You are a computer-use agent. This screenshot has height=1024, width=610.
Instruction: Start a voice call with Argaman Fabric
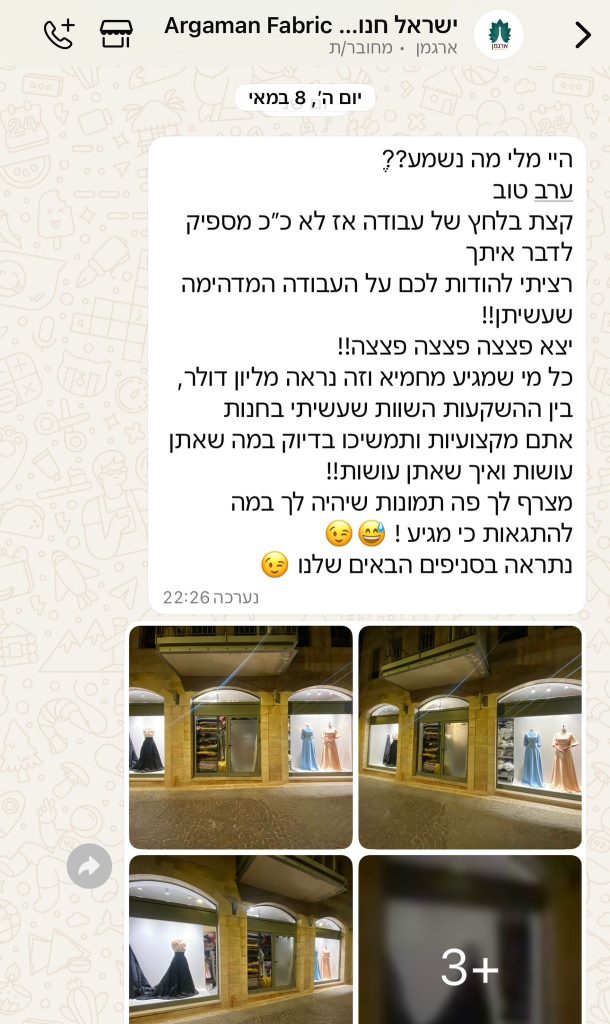(x=59, y=34)
